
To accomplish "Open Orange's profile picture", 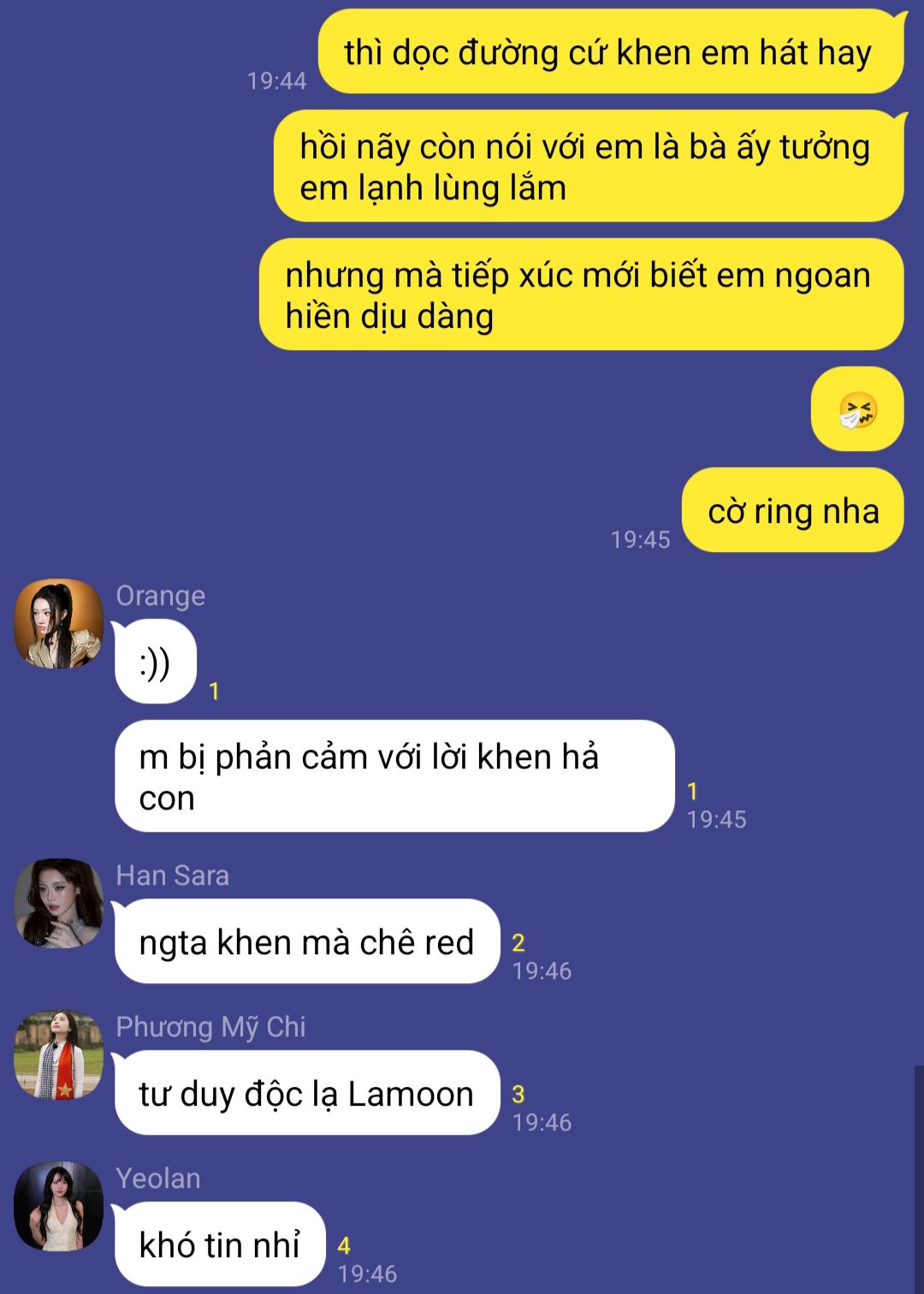I will 58,624.
